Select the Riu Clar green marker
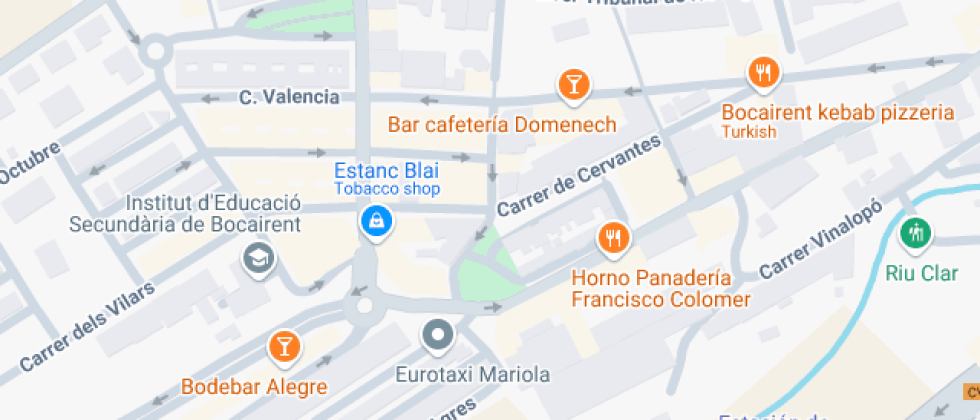980x420 pixels. click(916, 234)
